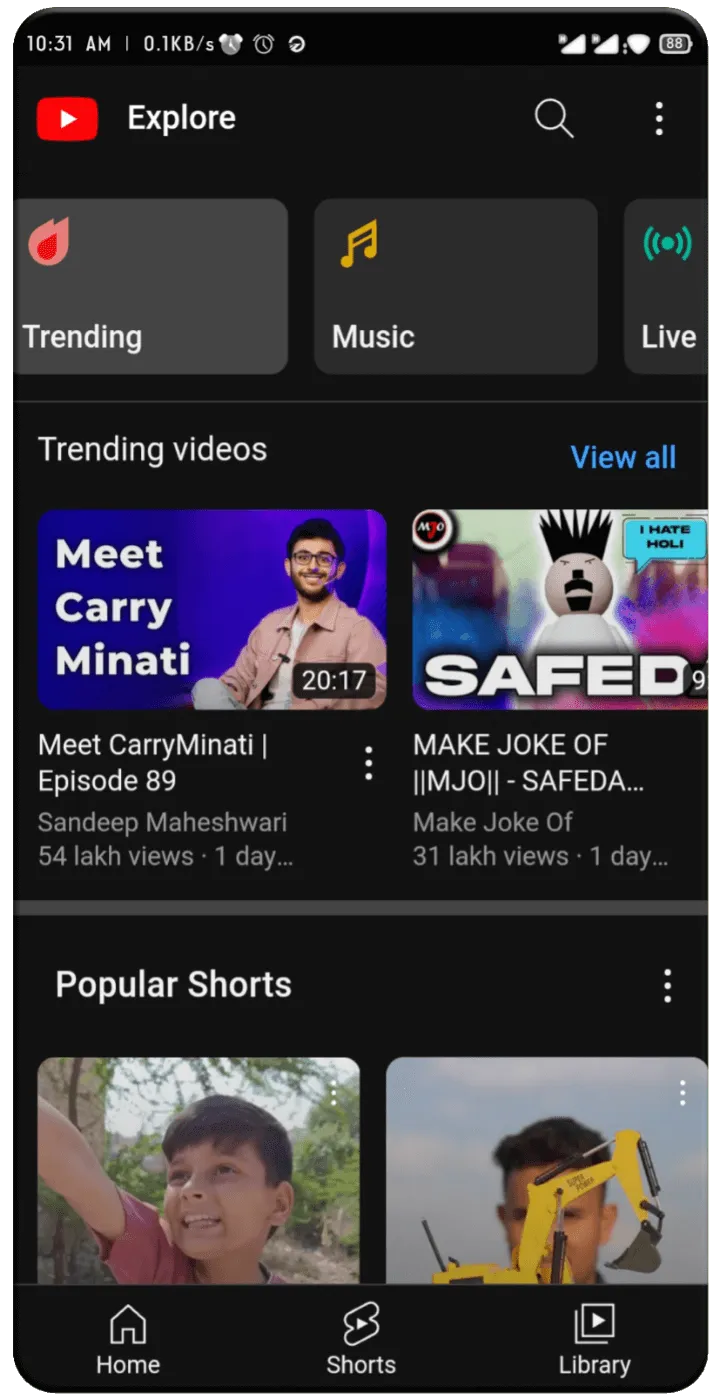Viewport: 720px width, 1399px height.
Task: Open the Live category card
Action: click(x=666, y=286)
